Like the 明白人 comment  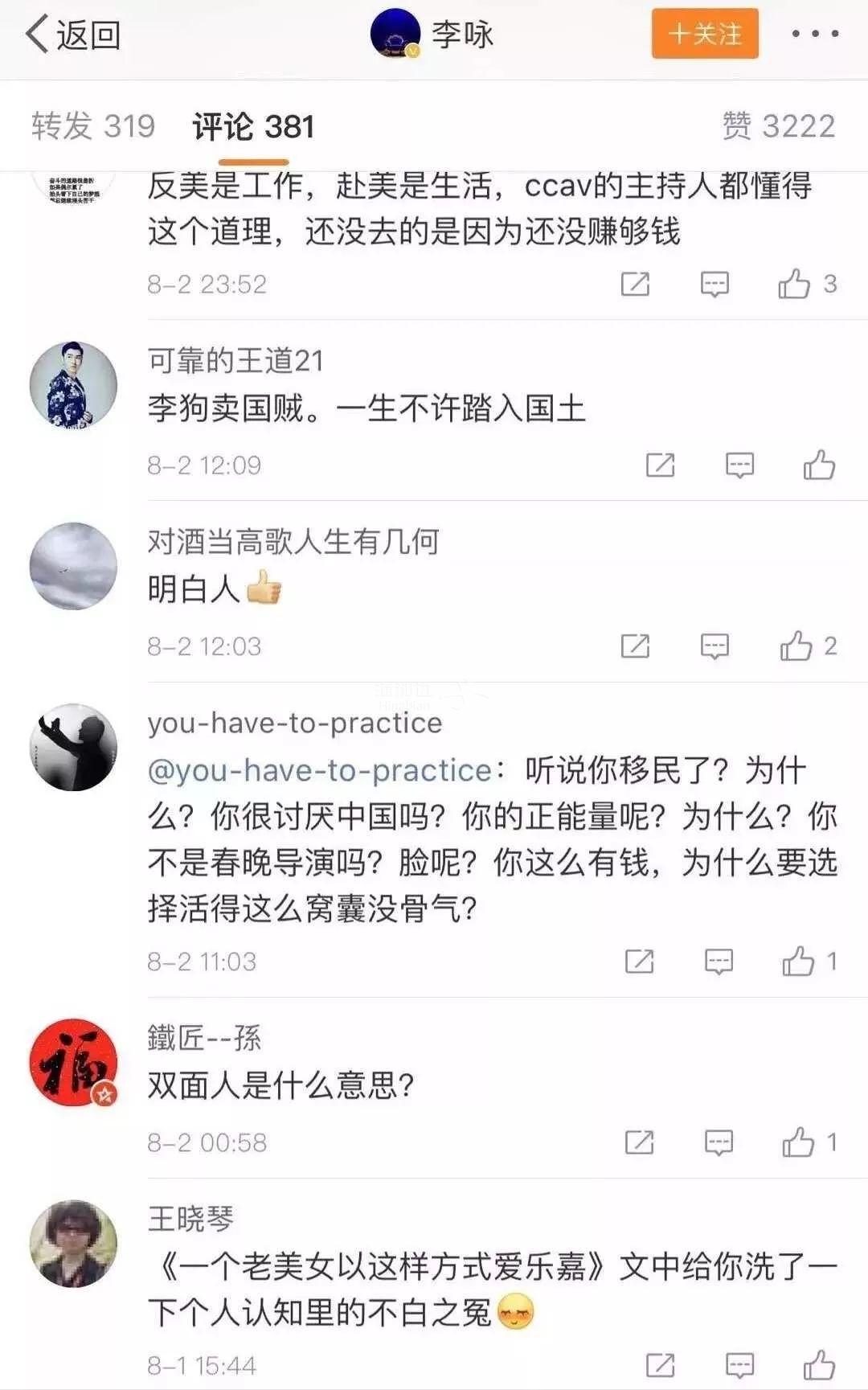click(x=796, y=646)
